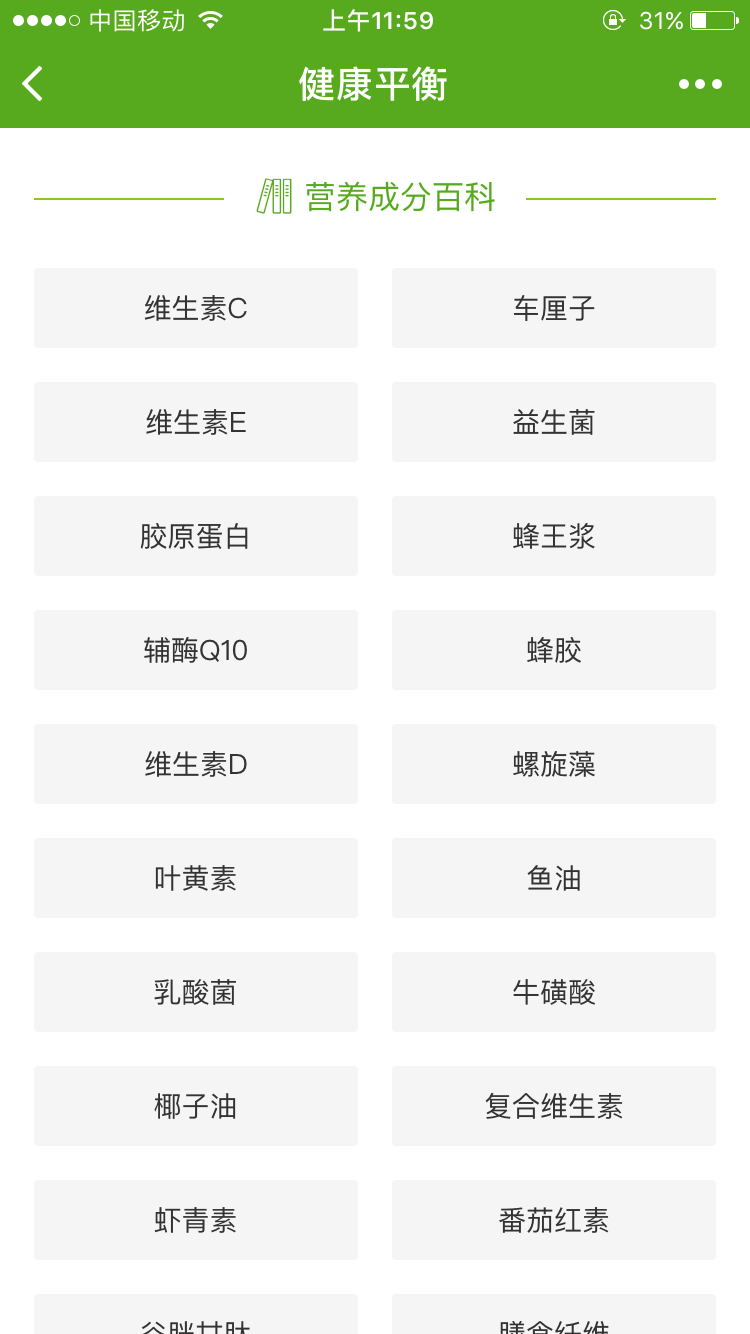
Task: View the 牛磺酸 entry
Action: click(554, 992)
